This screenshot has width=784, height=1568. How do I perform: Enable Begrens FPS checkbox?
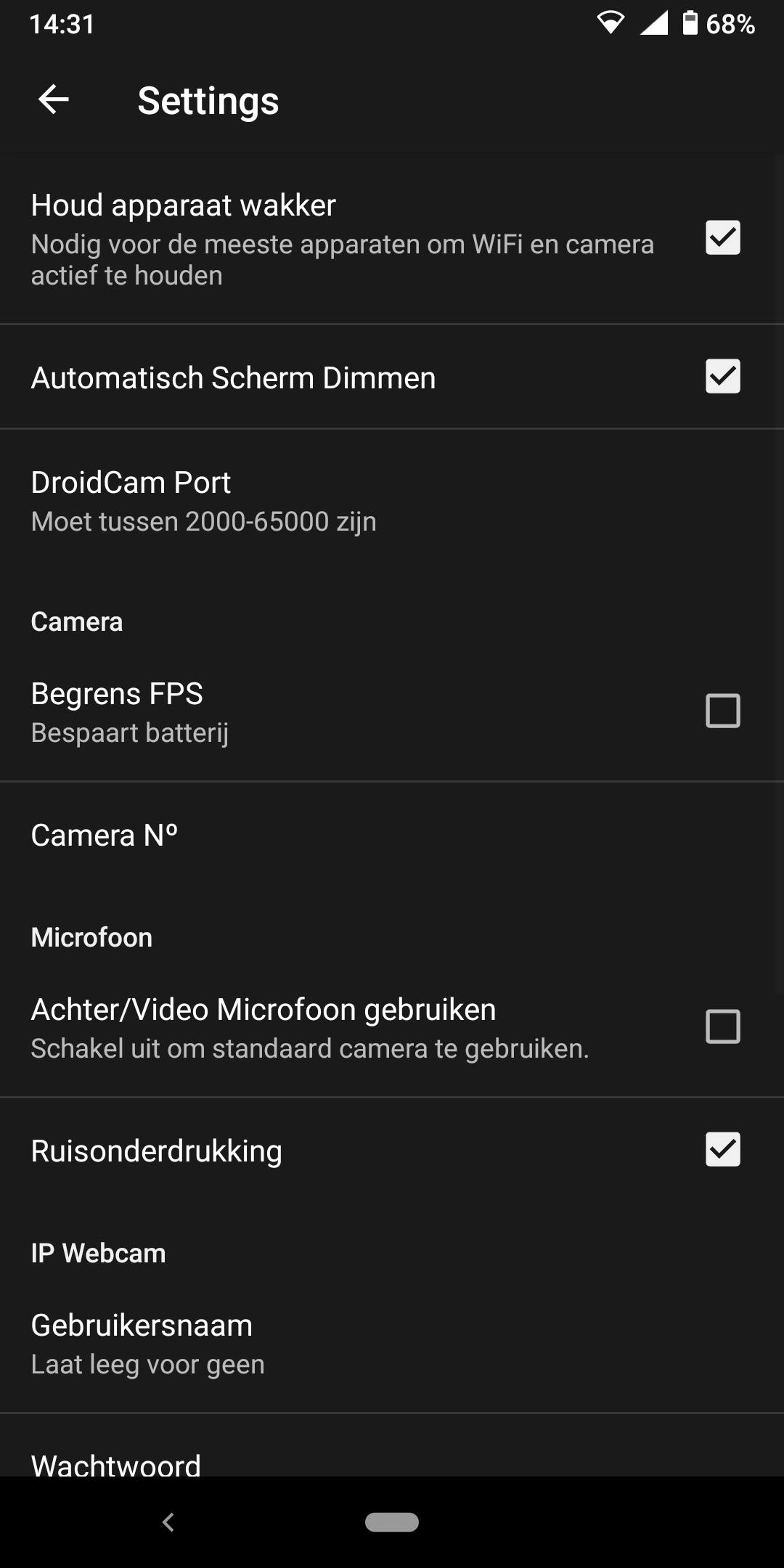point(722,711)
